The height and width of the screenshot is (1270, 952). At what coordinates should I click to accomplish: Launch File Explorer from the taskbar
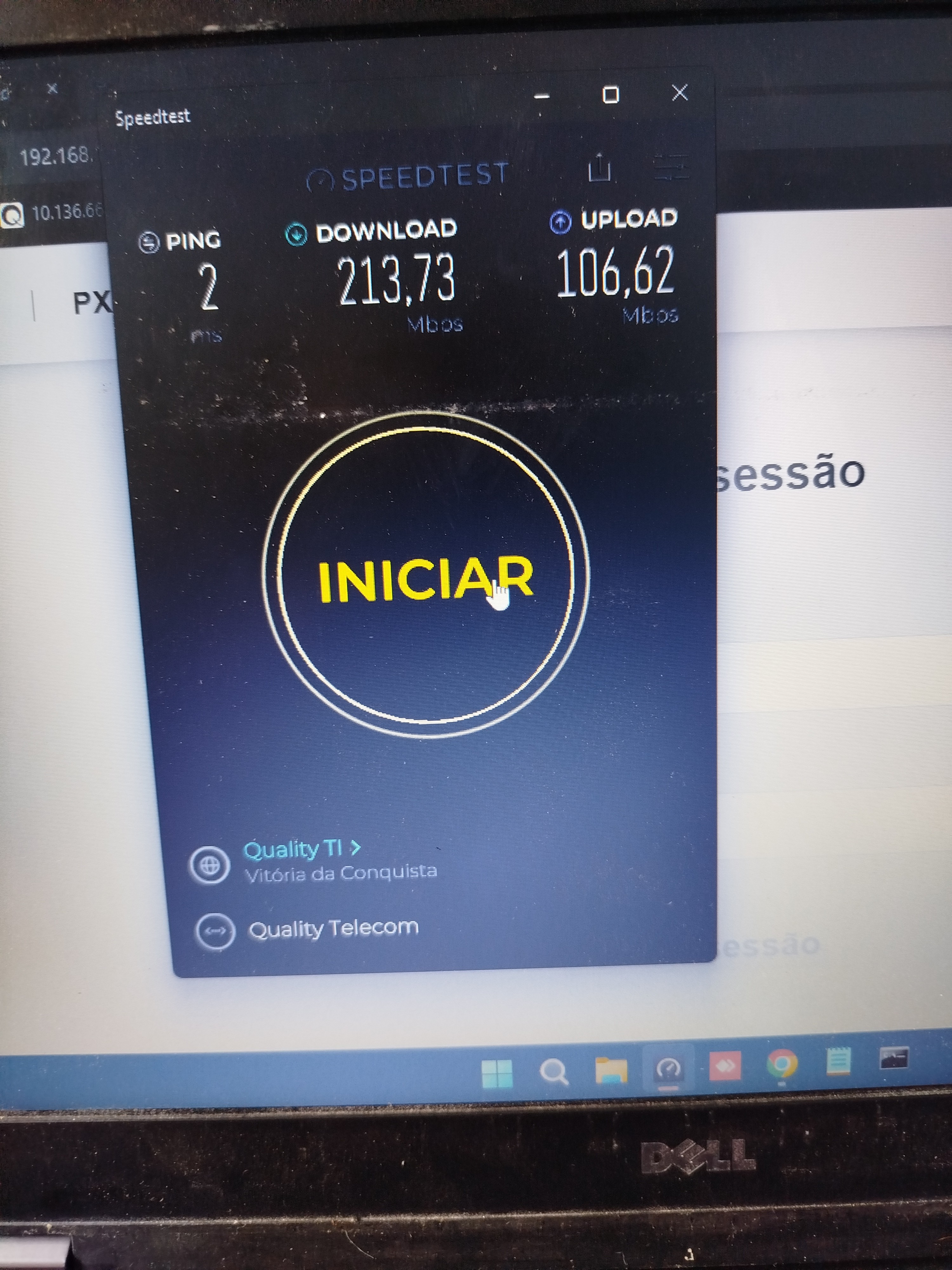click(x=611, y=1070)
